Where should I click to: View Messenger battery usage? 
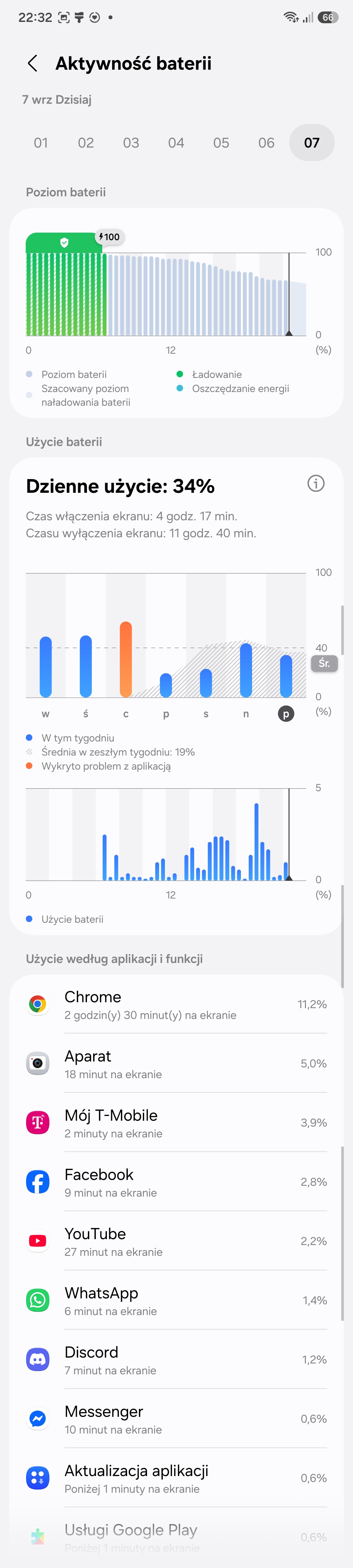tap(176, 1418)
